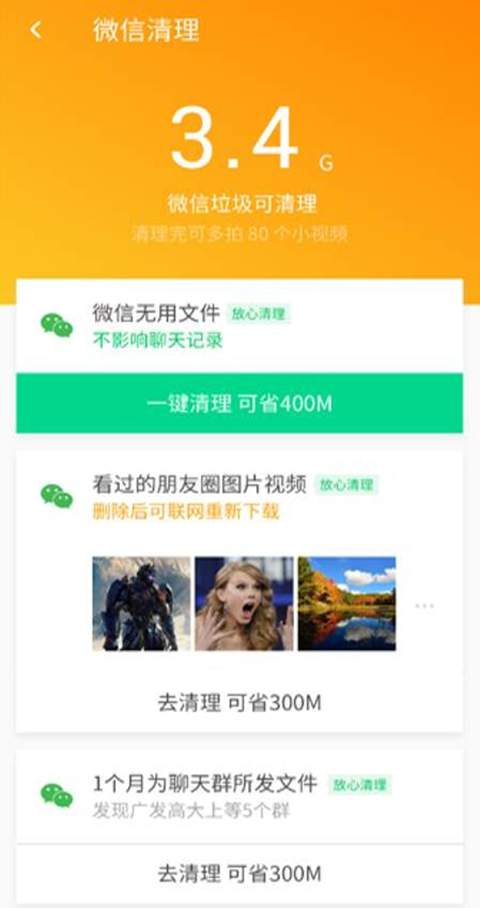Image resolution: width=480 pixels, height=908 pixels.
Task: Show more moments pictures via ellipsis
Action: (x=424, y=606)
